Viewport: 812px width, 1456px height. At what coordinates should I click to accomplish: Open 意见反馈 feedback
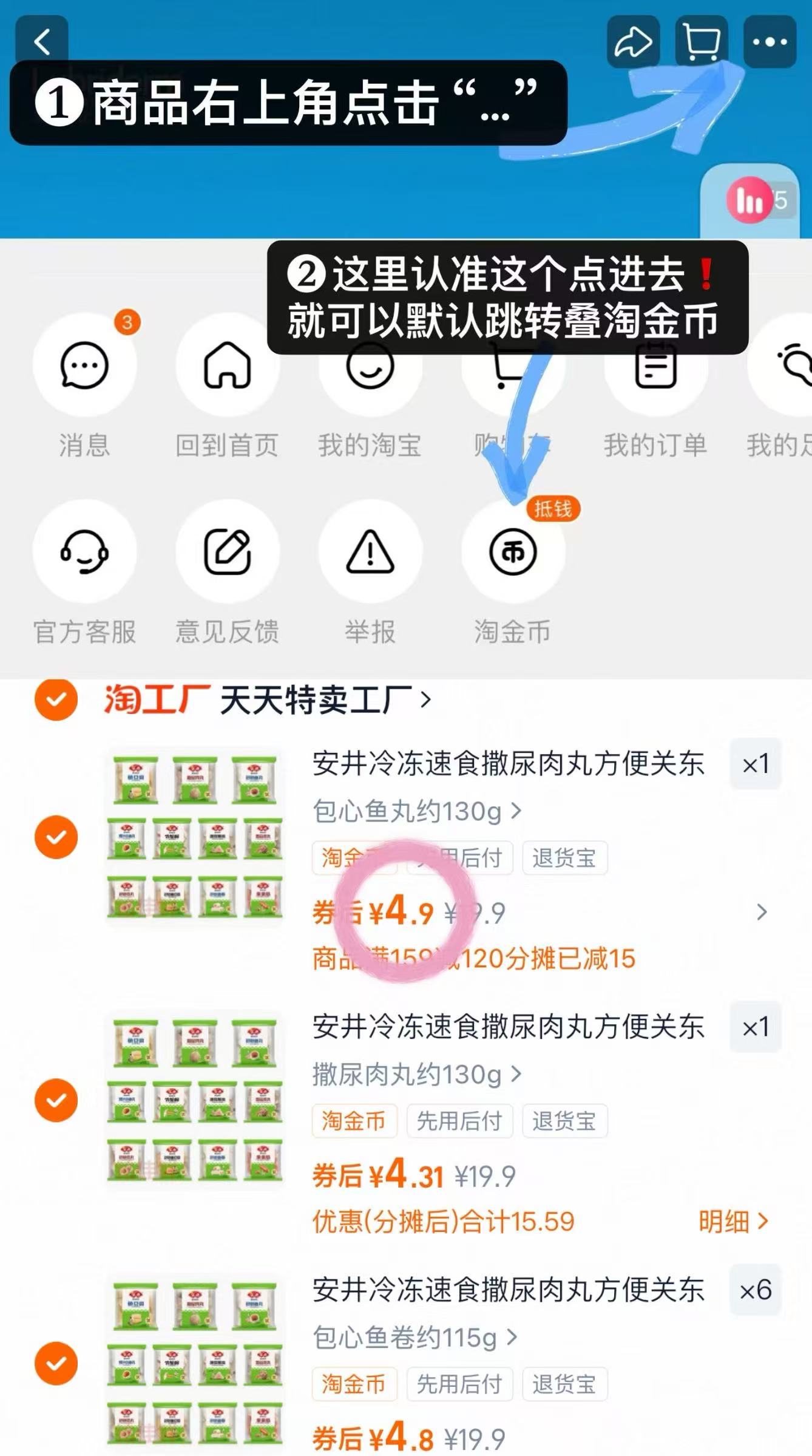228,551
